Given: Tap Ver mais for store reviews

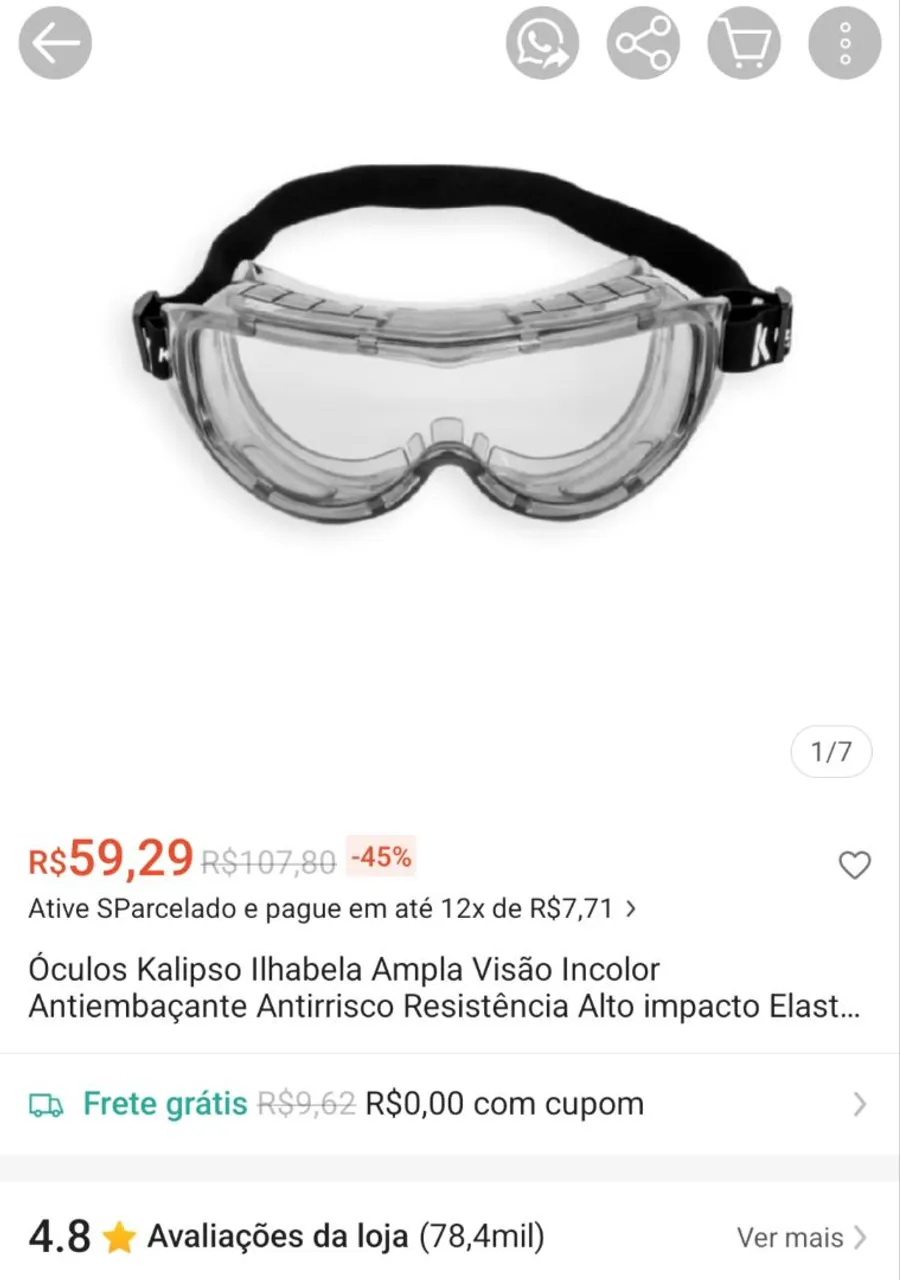Looking at the screenshot, I should point(801,1237).
